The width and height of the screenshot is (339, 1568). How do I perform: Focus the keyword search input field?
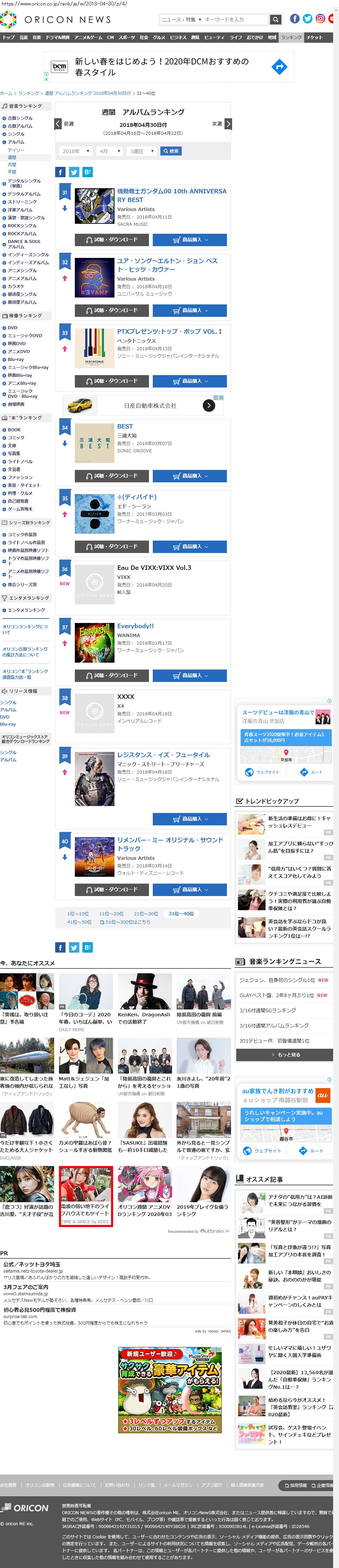[x=234, y=19]
